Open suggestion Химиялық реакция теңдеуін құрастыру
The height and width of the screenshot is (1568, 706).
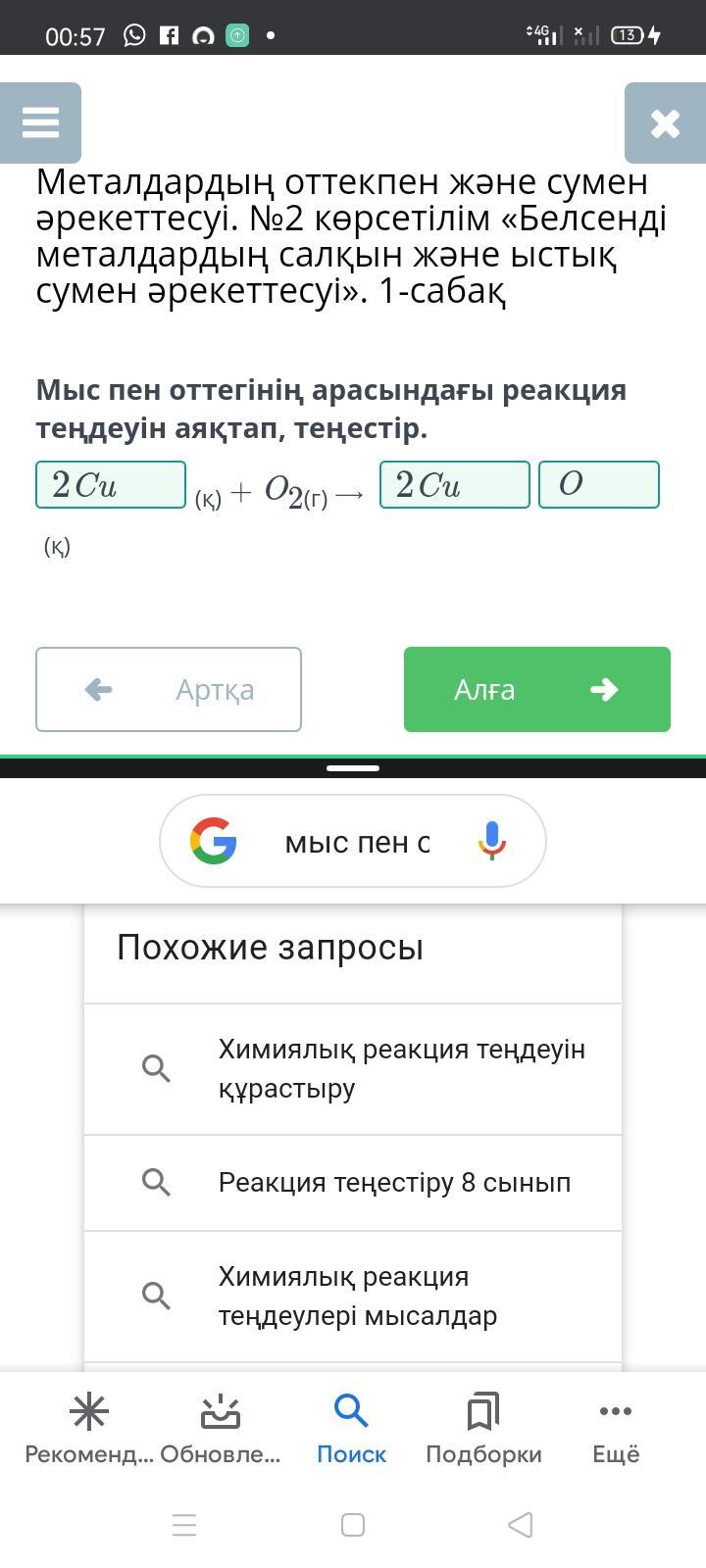400,1068
